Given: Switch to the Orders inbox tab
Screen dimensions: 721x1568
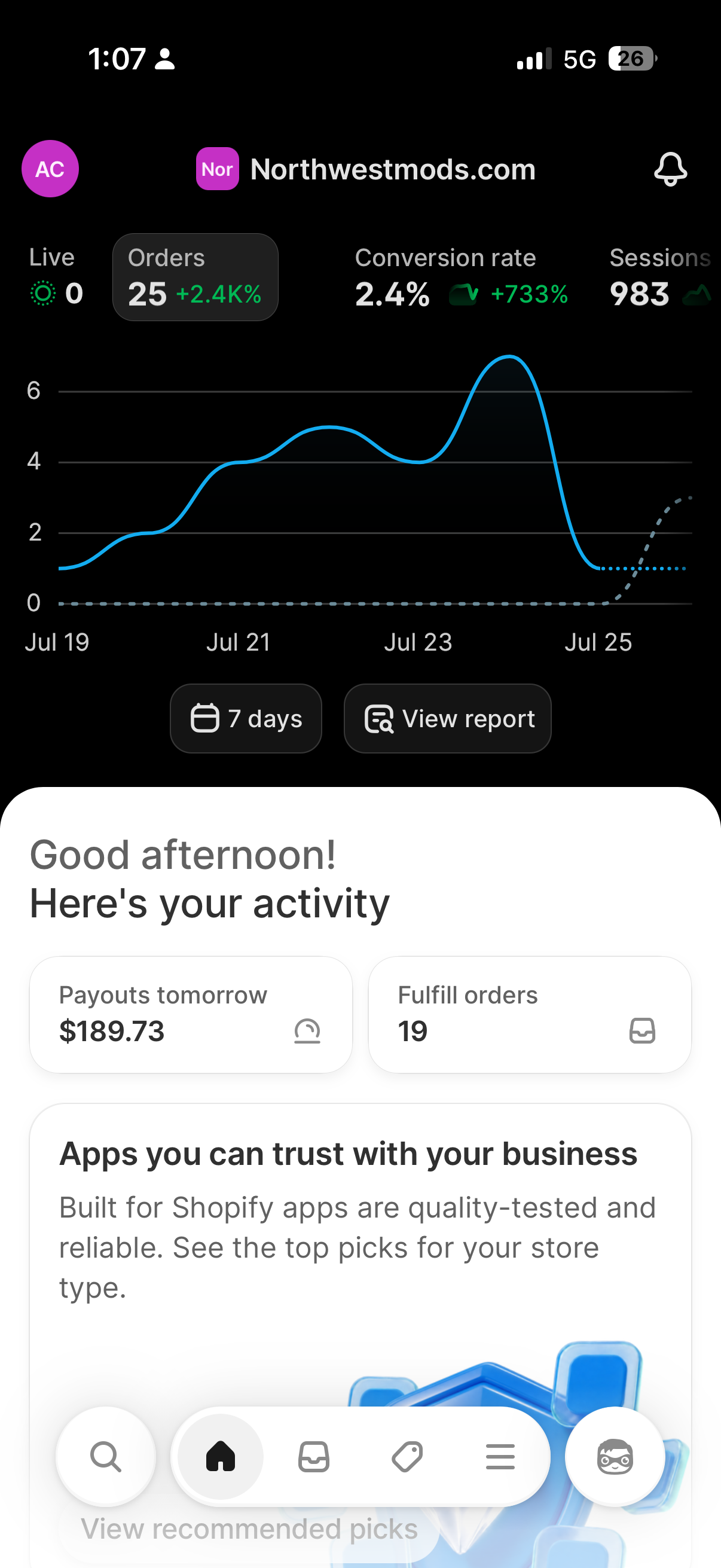Looking at the screenshot, I should pyautogui.click(x=314, y=1457).
